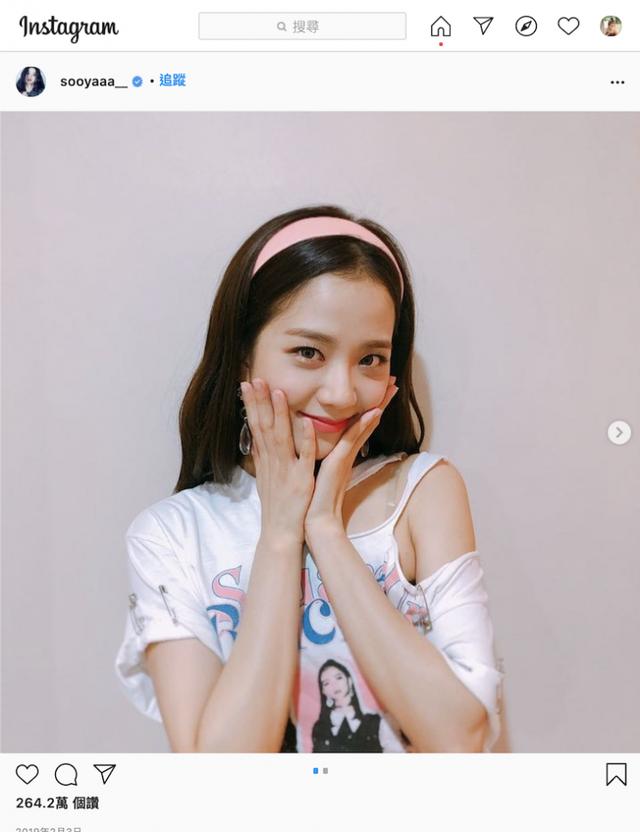The image size is (640, 832).
Task: Bookmark this post
Action: pos(616,774)
